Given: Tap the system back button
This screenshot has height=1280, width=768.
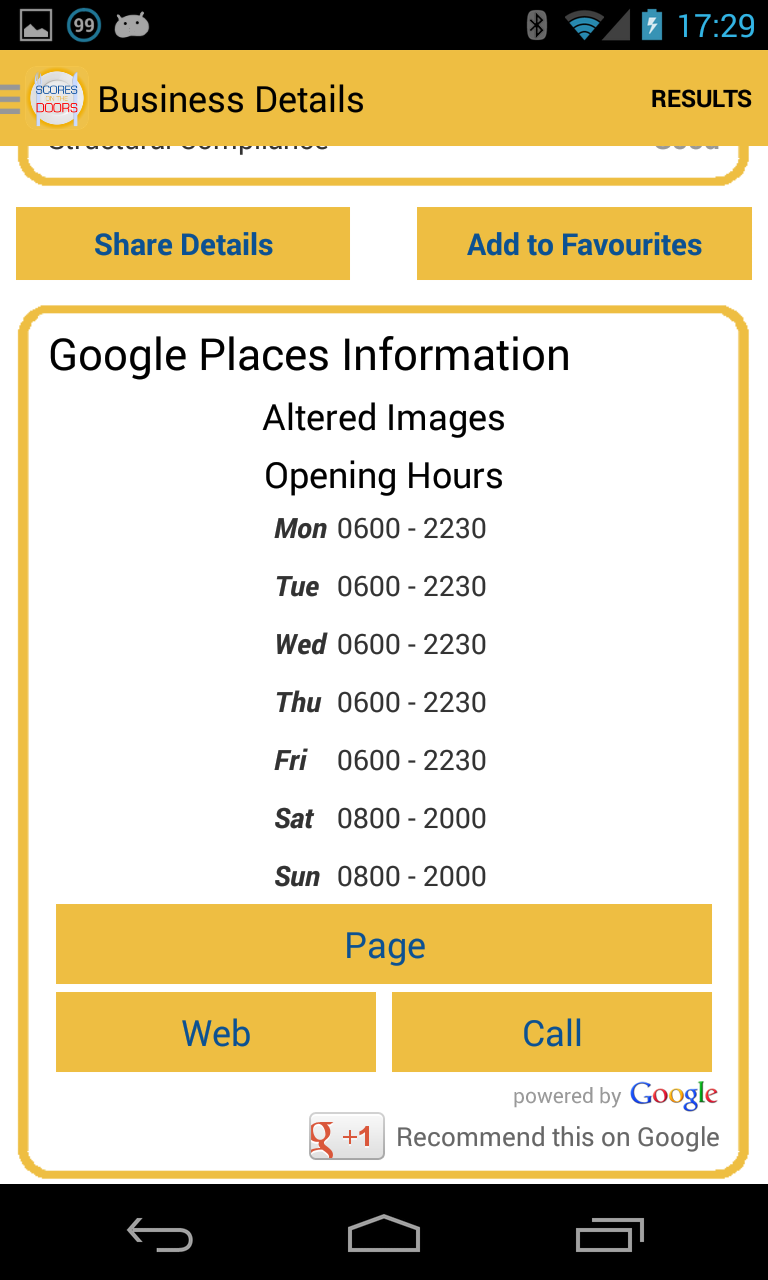Looking at the screenshot, I should point(160,1235).
